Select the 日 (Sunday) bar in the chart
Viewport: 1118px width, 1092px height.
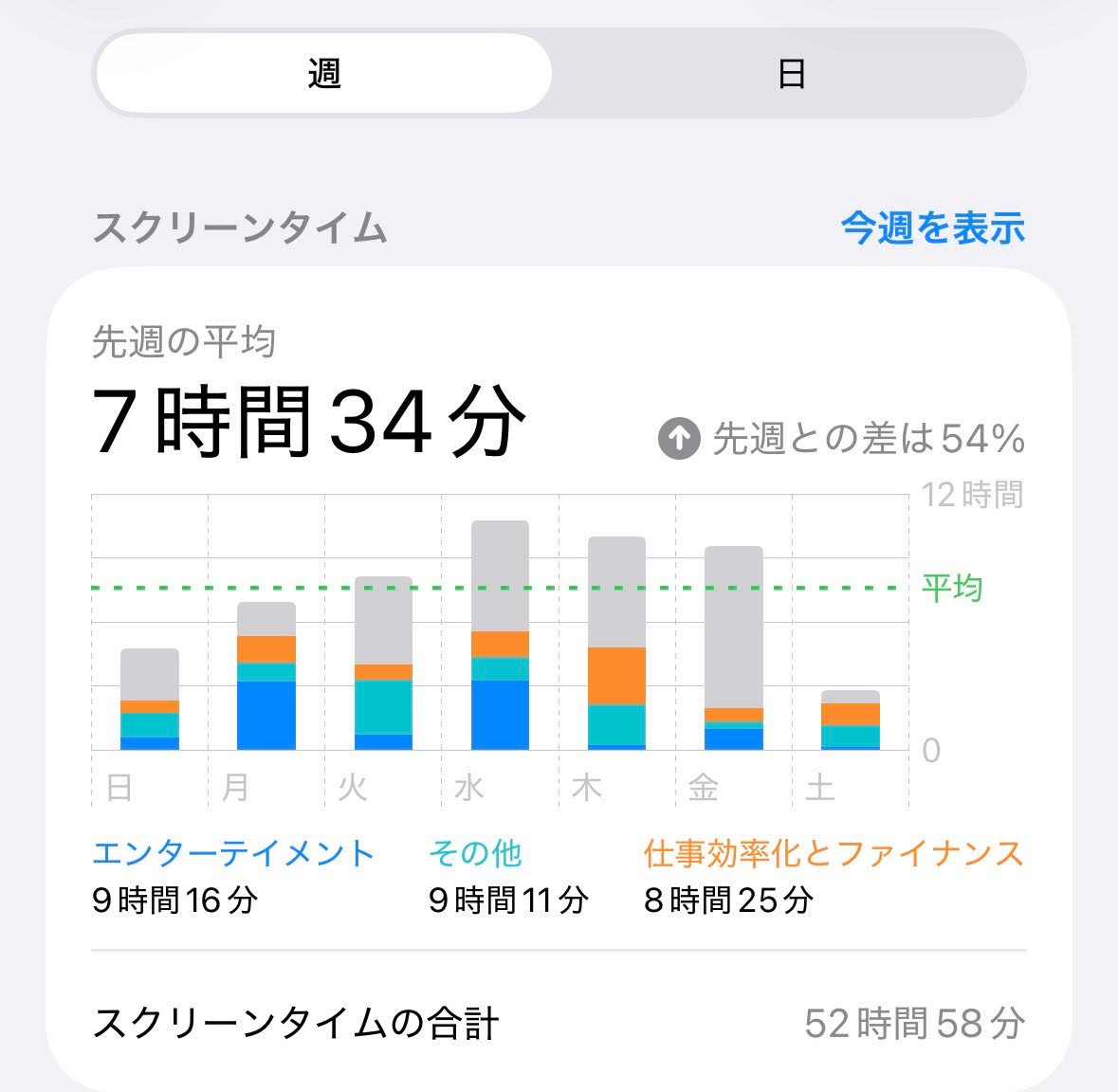[x=150, y=700]
